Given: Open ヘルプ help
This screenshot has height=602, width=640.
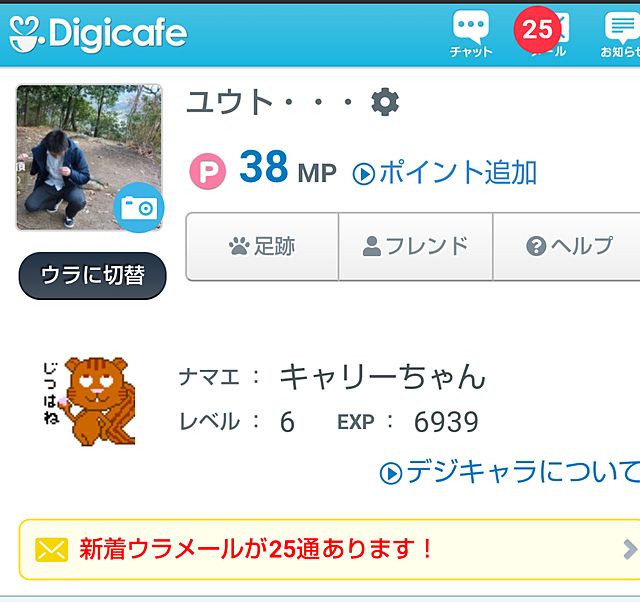Looking at the screenshot, I should click(x=568, y=246).
